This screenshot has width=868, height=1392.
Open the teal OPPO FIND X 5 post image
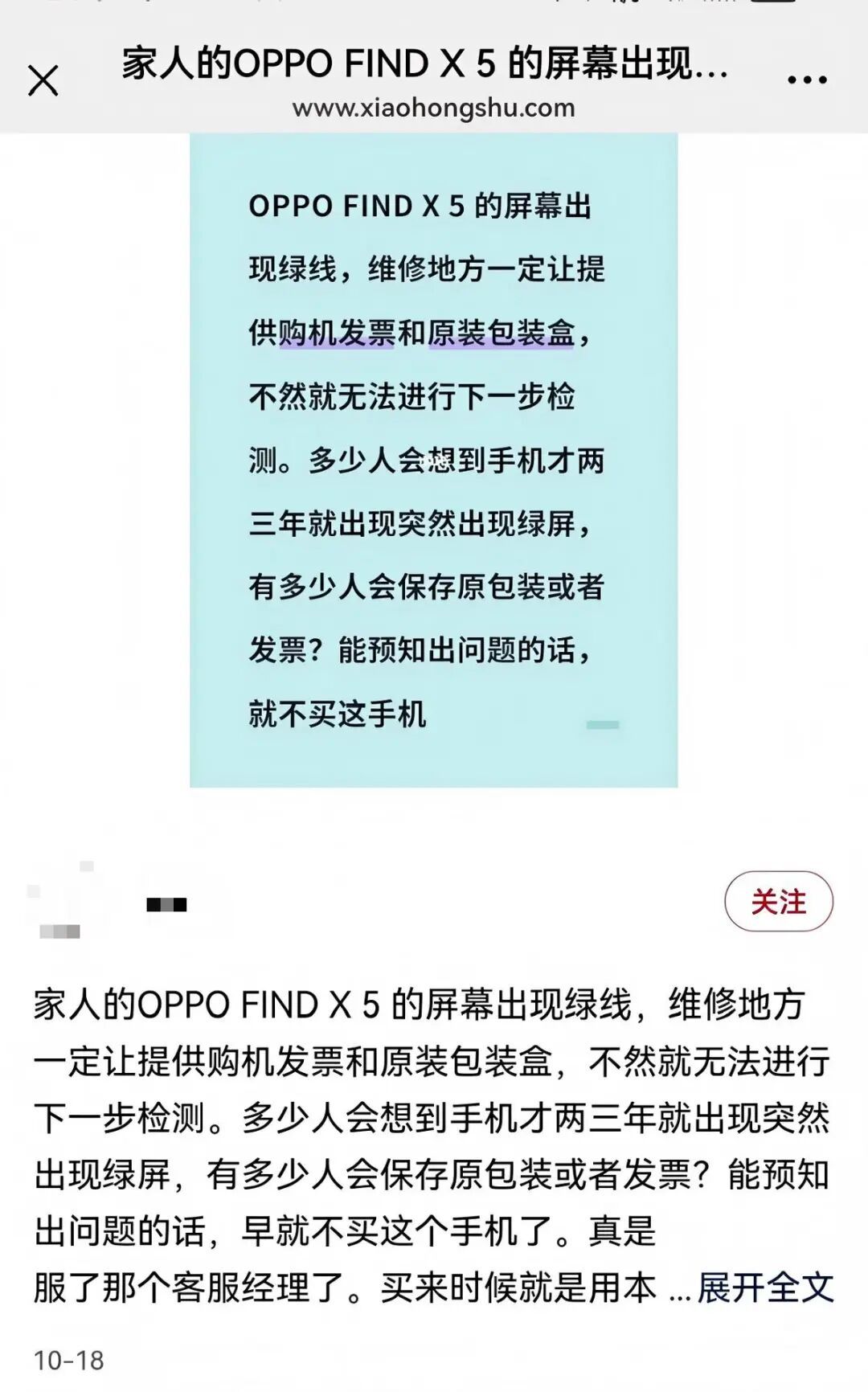pos(434,460)
